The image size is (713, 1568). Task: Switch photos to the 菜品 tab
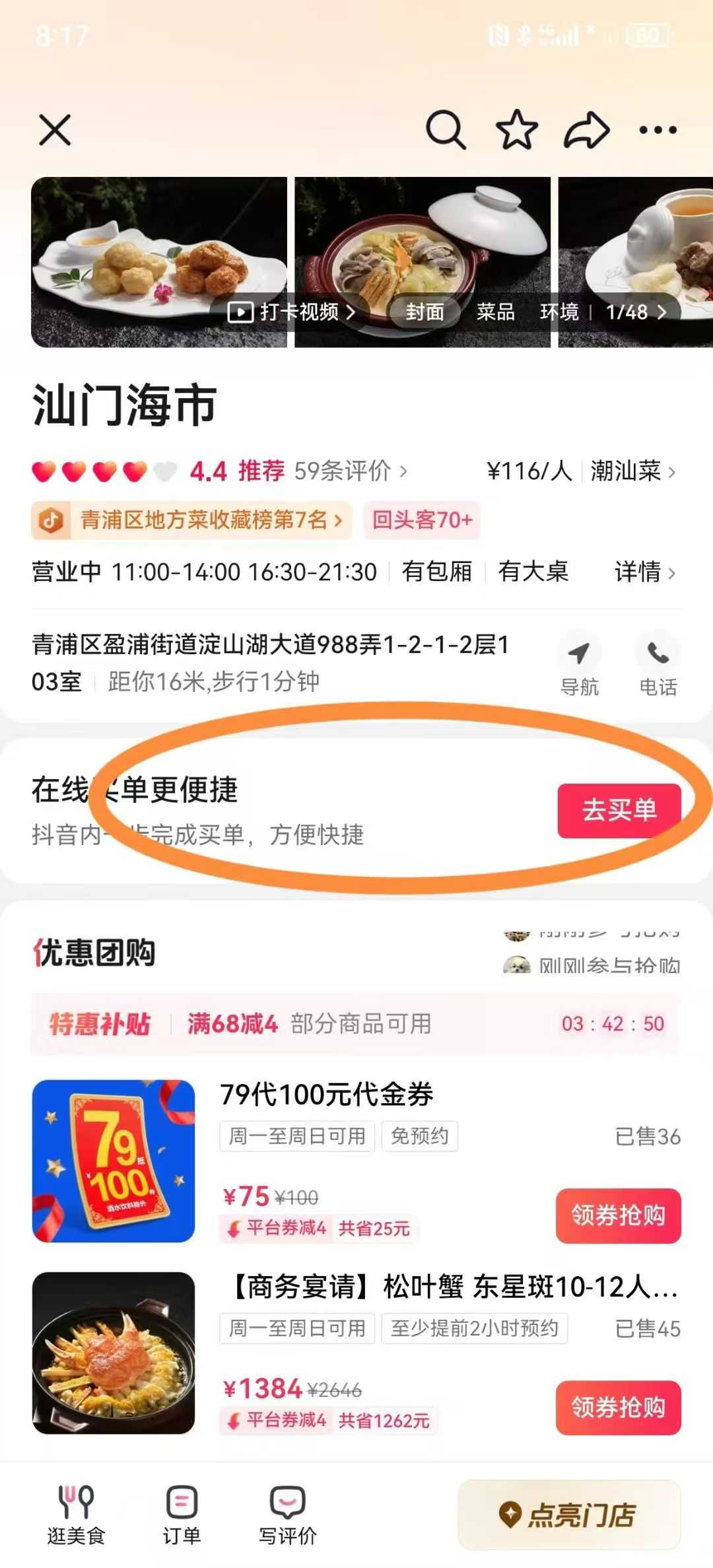pos(495,312)
